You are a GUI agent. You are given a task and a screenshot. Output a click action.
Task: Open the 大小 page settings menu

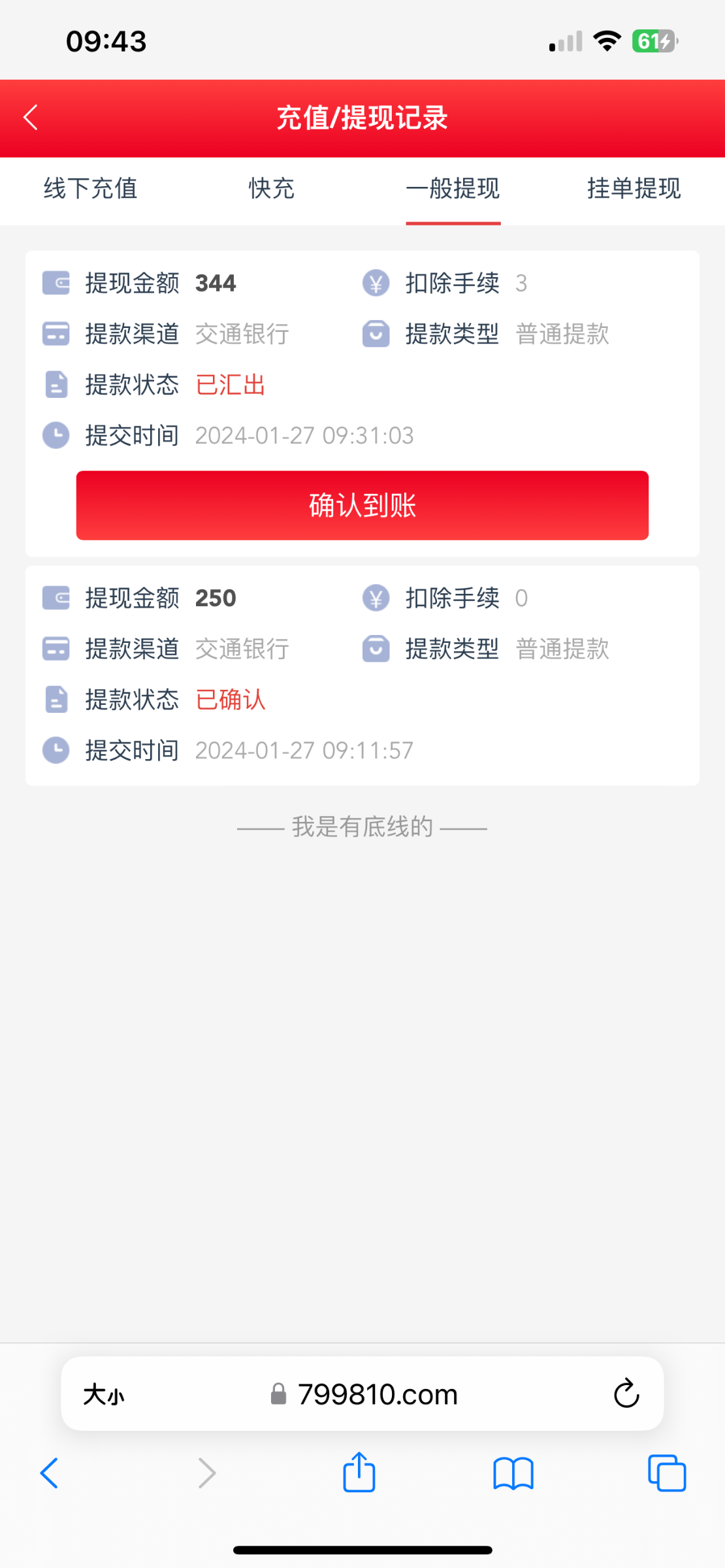point(104,1395)
